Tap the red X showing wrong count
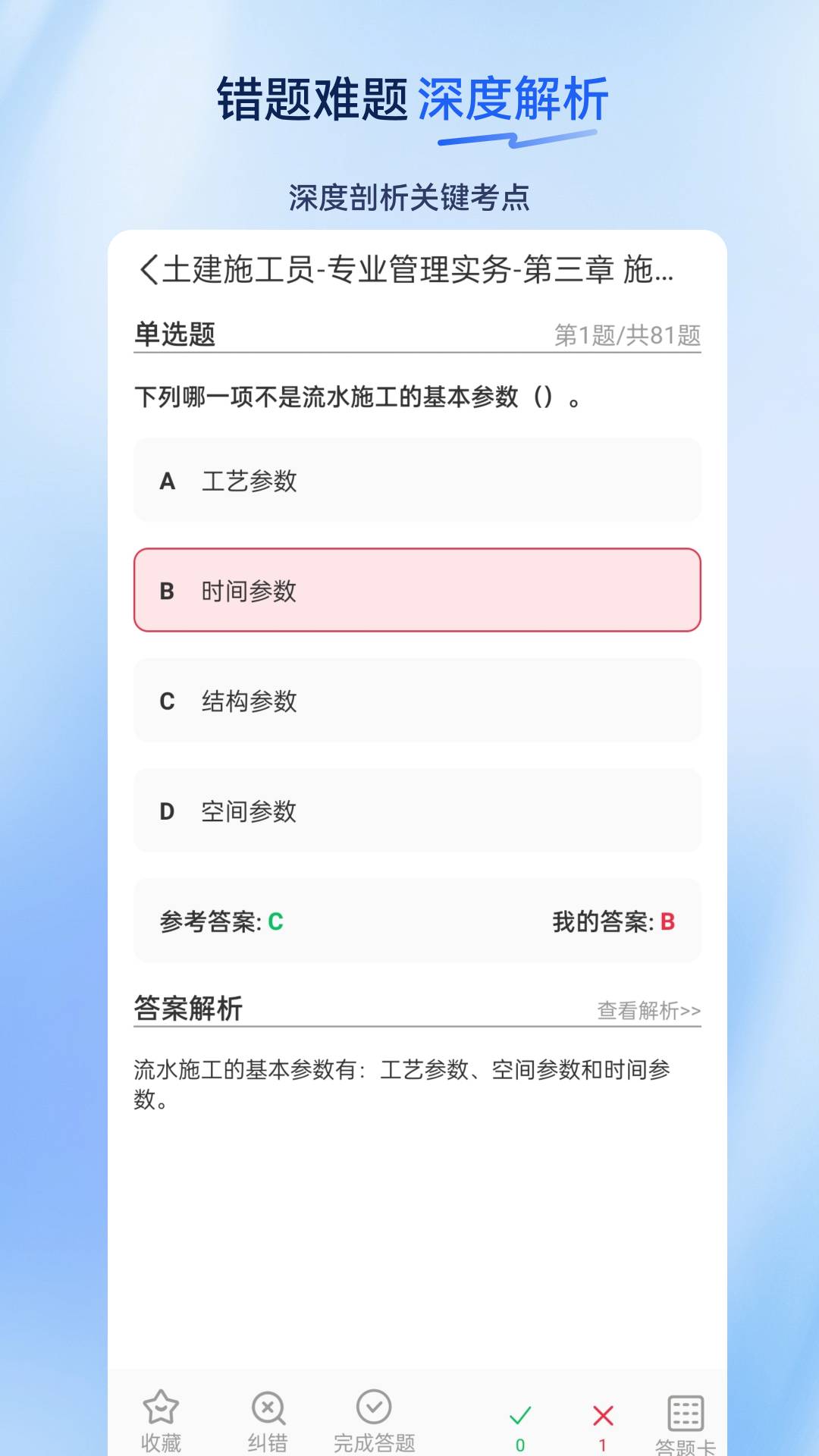The image size is (819, 1456). point(603,1412)
